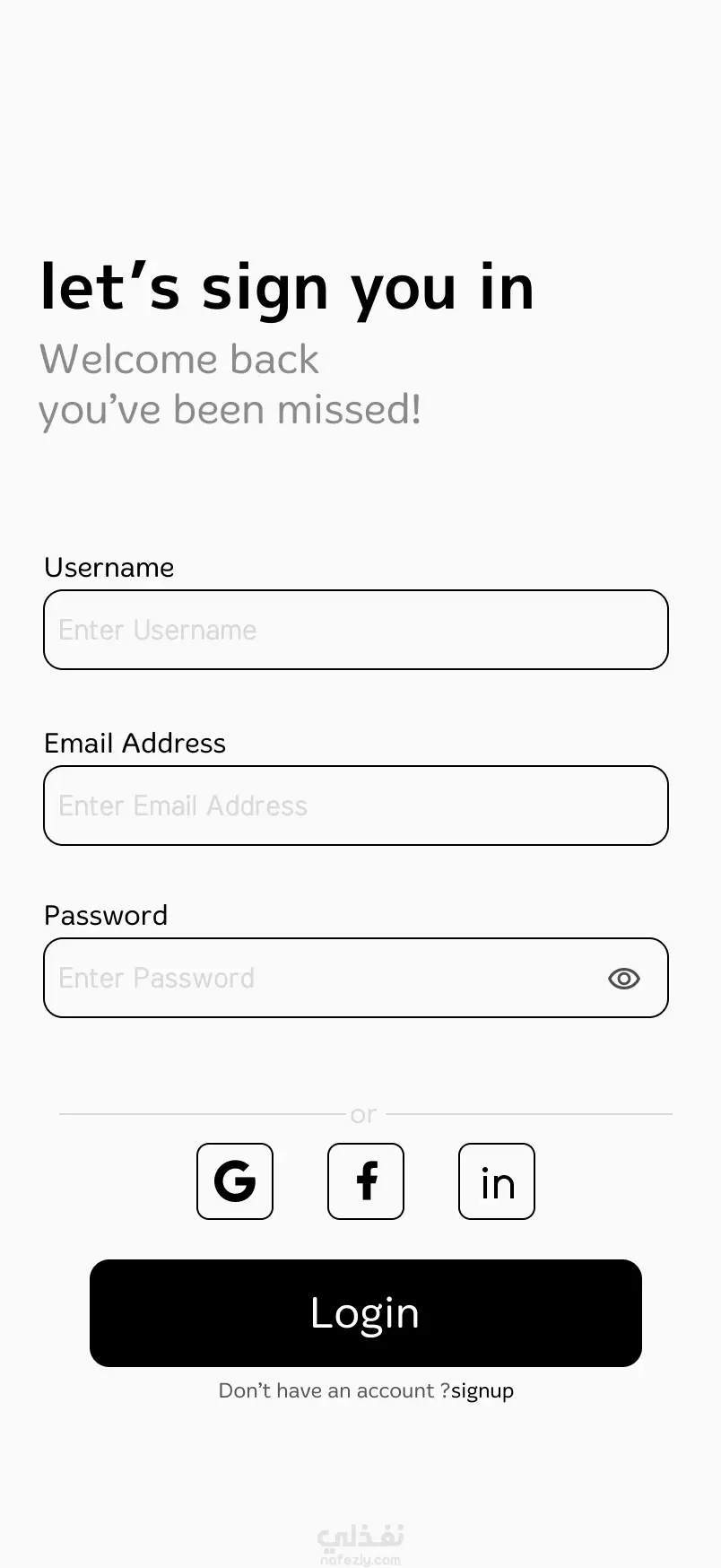Tap the Username input field
The width and height of the screenshot is (721, 1568).
click(355, 630)
